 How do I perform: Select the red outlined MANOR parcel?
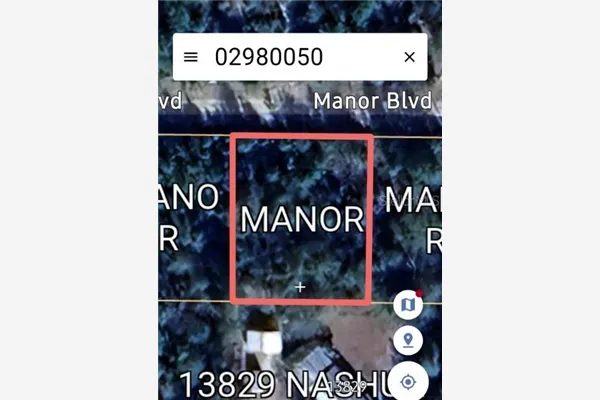pyautogui.click(x=302, y=218)
